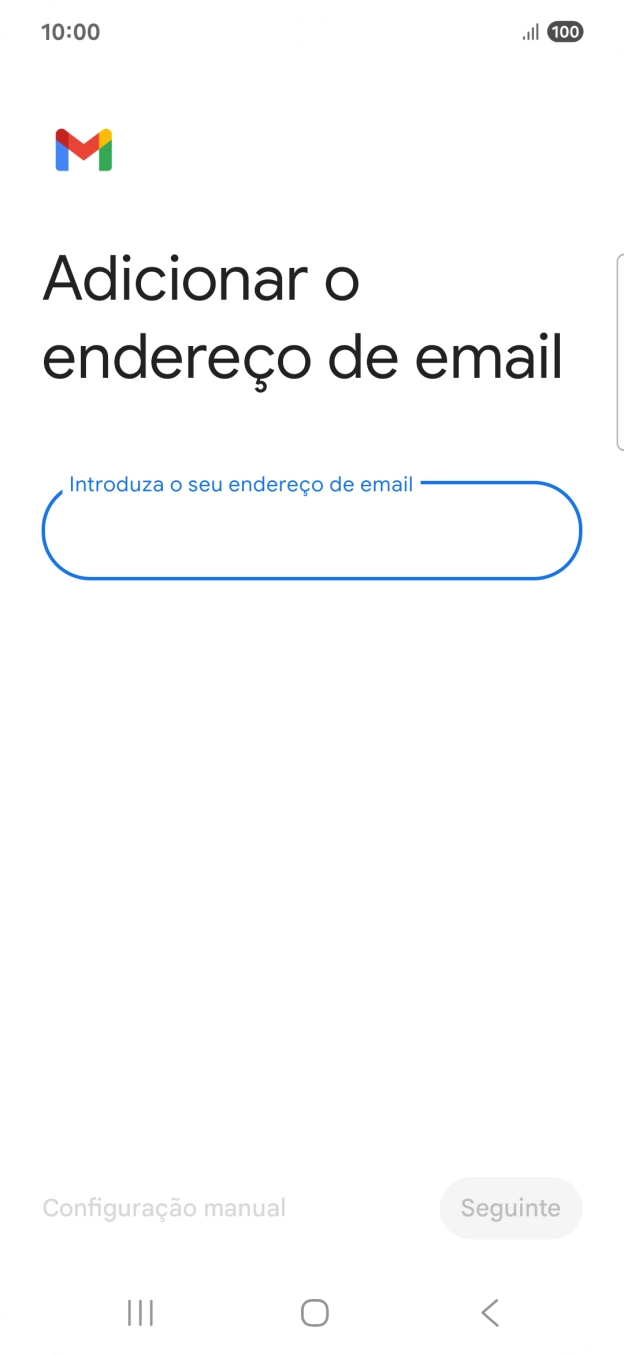The height and width of the screenshot is (1354, 624).
Task: Focus the email address input field
Action: click(311, 531)
